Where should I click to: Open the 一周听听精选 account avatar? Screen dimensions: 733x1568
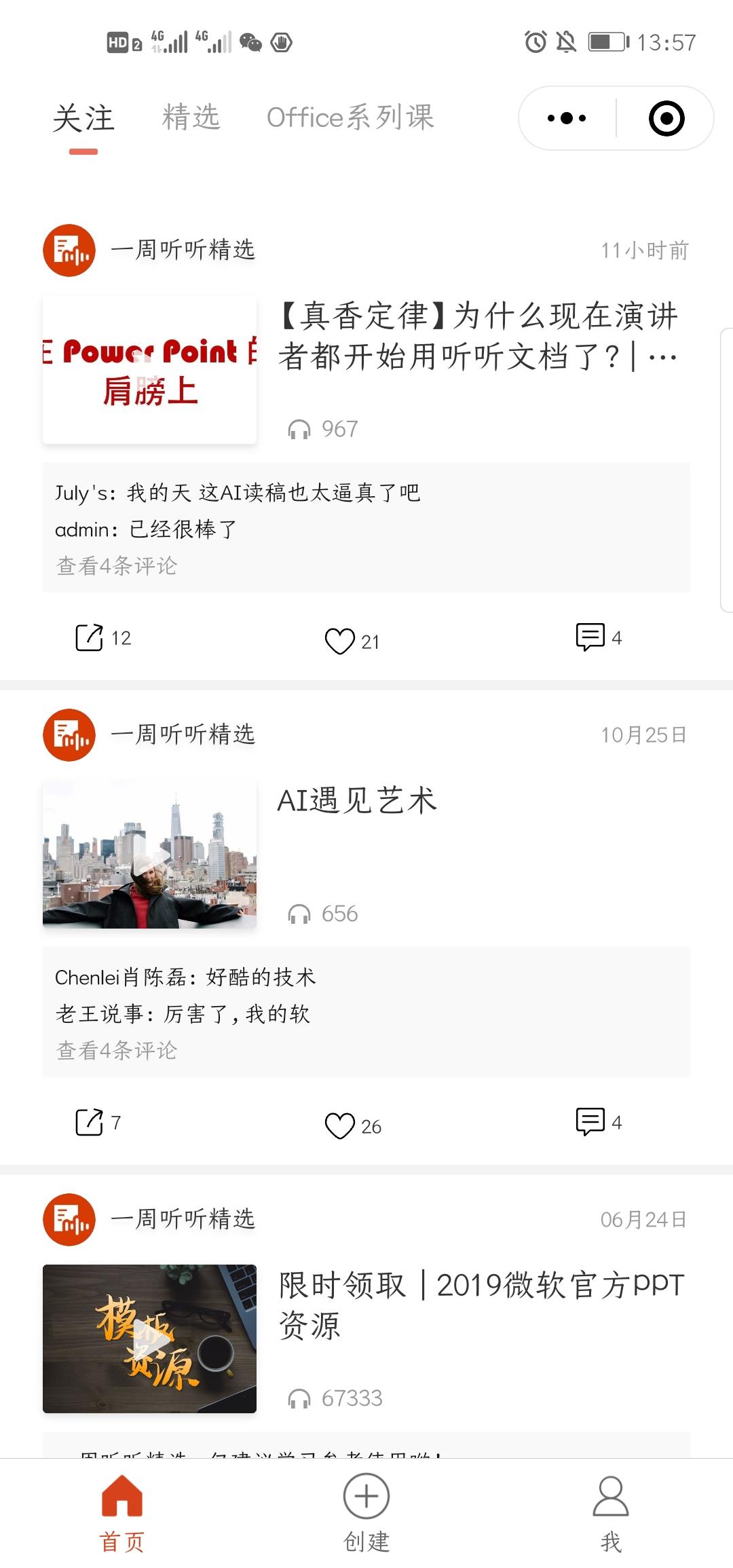[x=67, y=251]
